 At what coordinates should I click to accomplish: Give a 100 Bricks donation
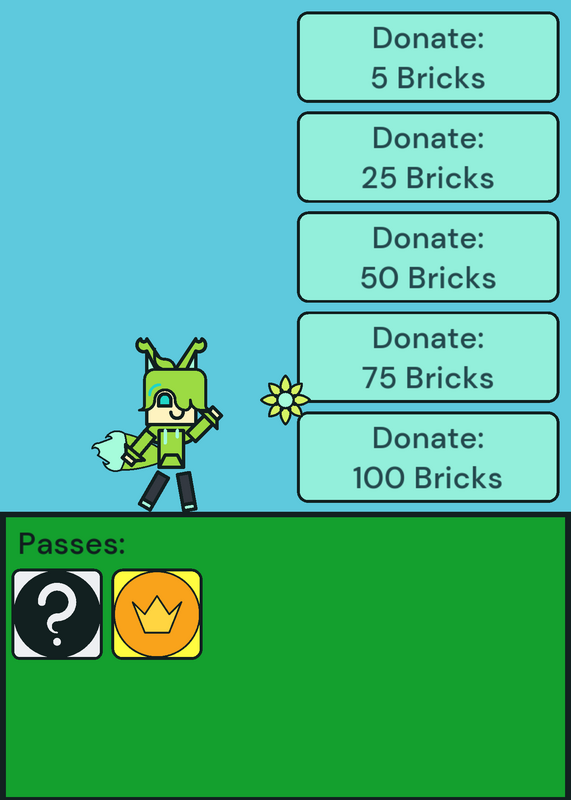(428, 457)
